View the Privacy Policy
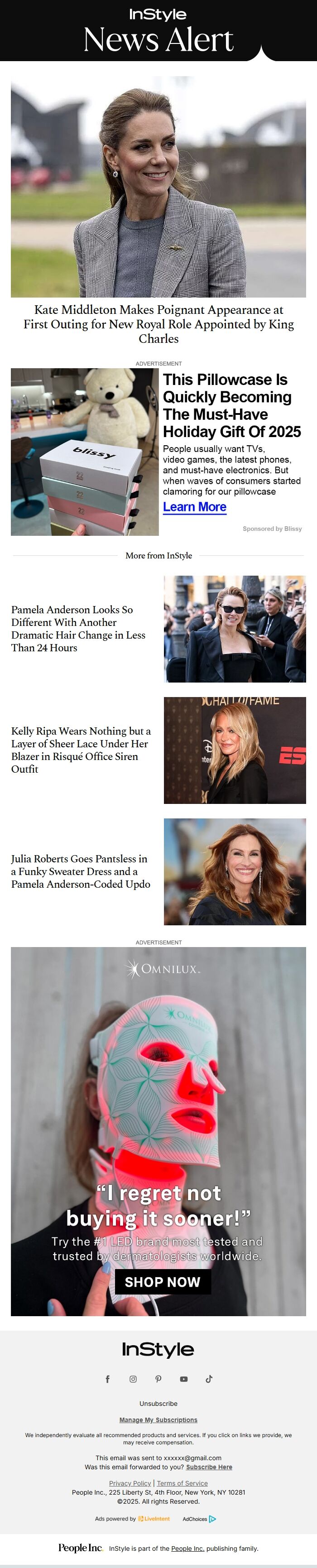 130,1483
